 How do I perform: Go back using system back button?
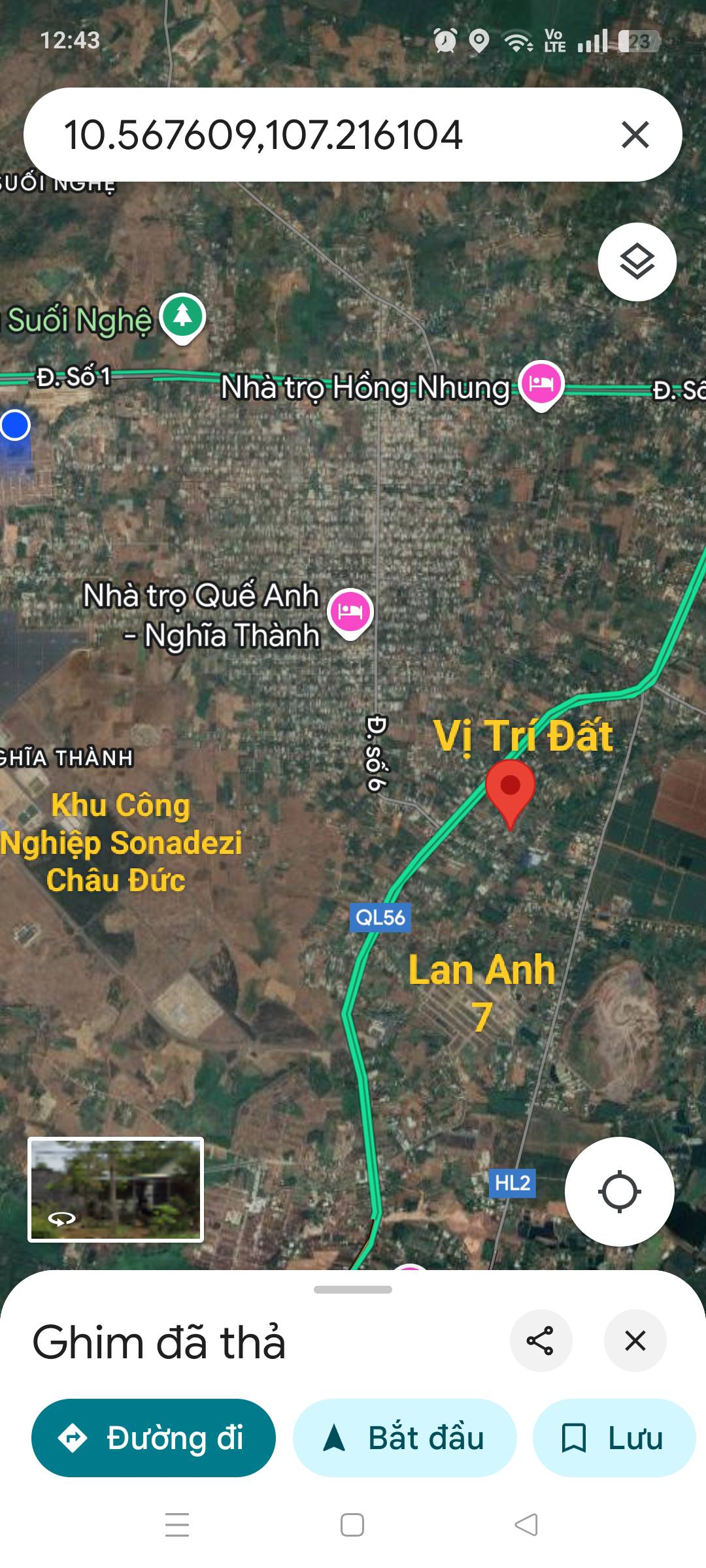526,1525
